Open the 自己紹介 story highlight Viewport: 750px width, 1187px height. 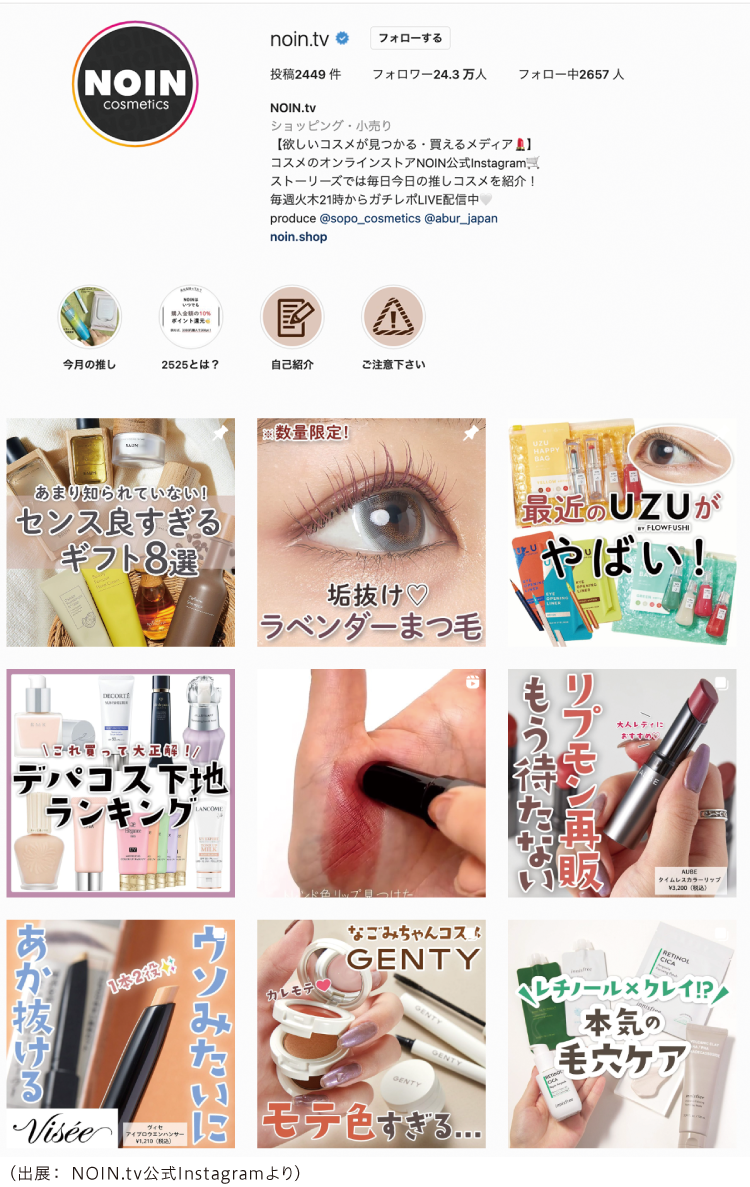(x=292, y=317)
